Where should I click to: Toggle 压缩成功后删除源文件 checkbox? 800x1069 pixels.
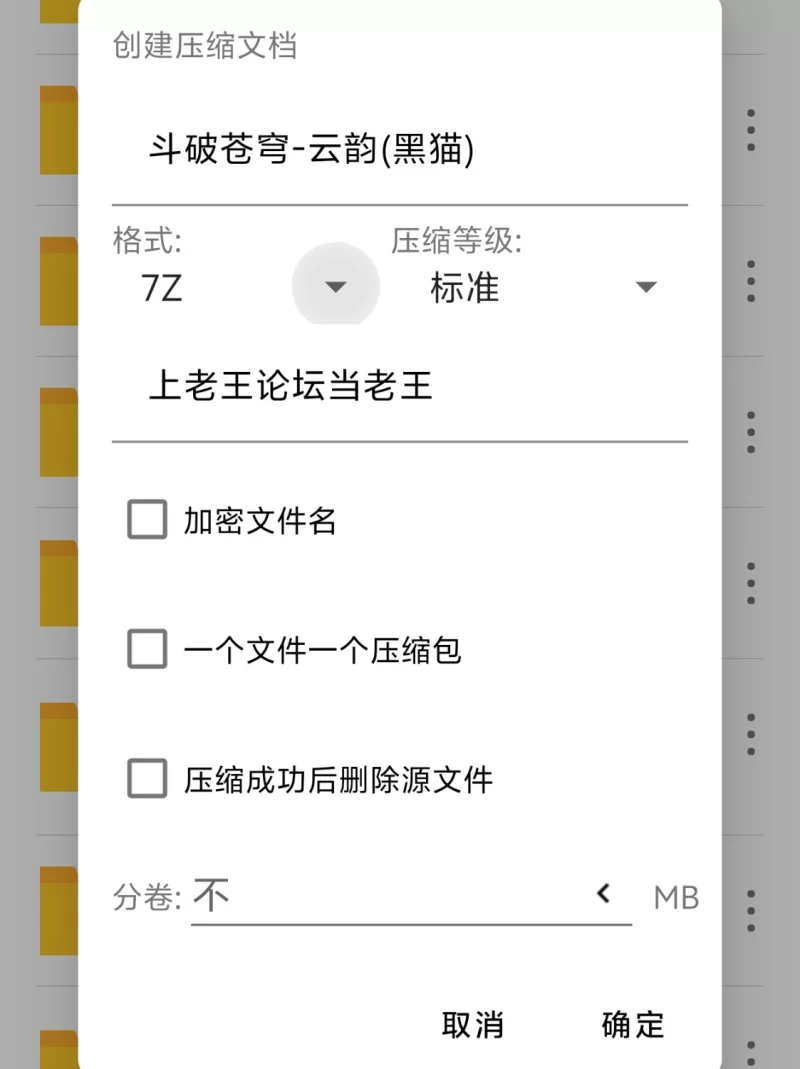[x=147, y=779]
